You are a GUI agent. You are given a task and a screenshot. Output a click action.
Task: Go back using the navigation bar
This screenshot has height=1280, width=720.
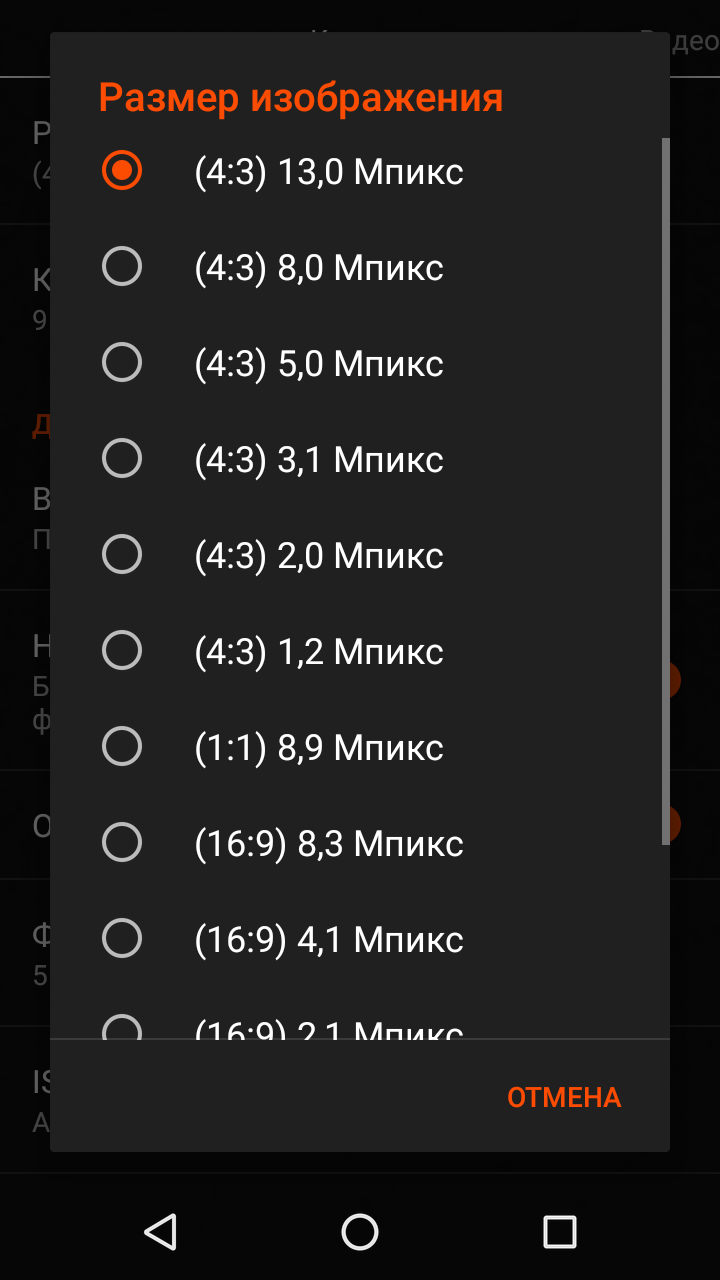tap(160, 1231)
